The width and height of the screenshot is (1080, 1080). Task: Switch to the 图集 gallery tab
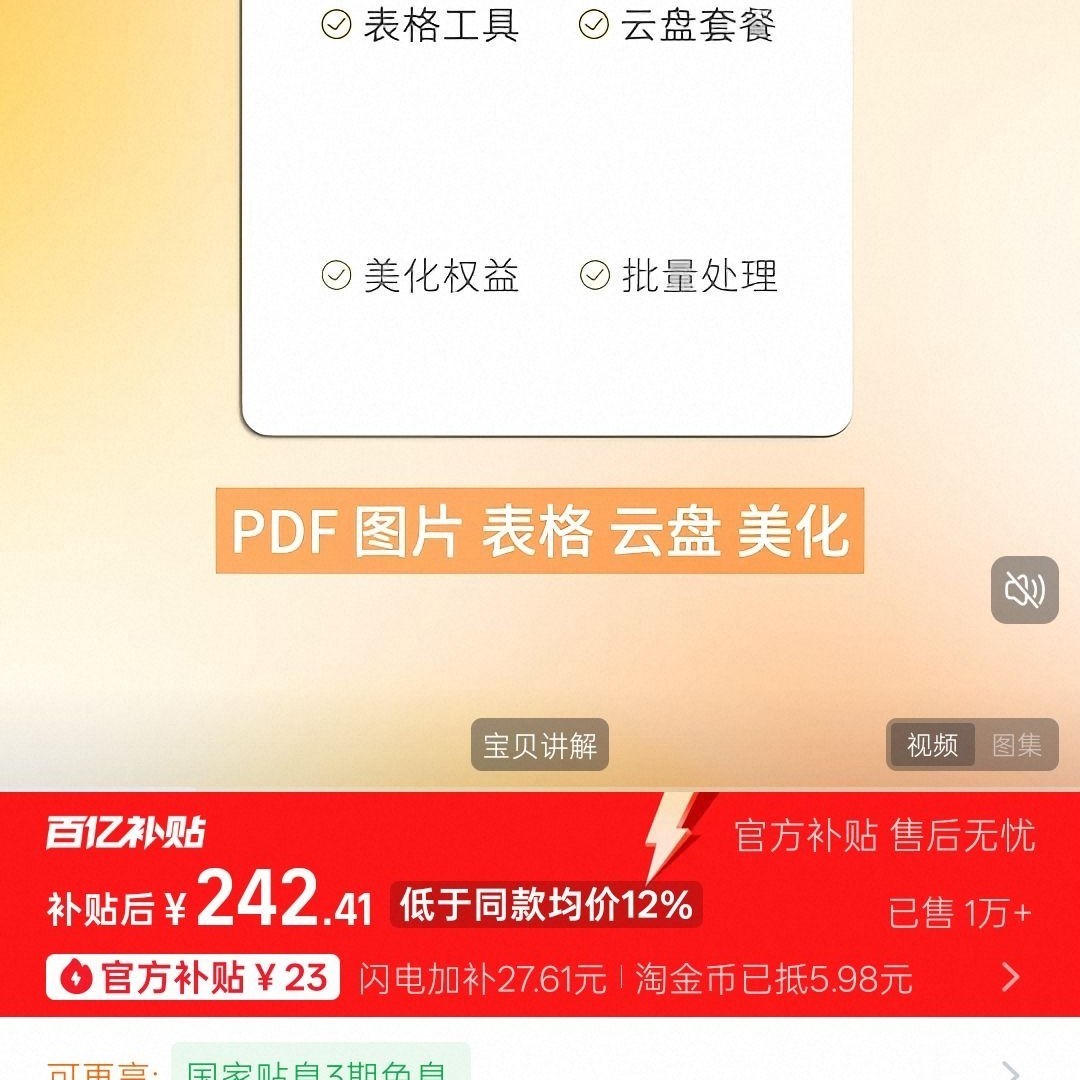tap(1016, 745)
